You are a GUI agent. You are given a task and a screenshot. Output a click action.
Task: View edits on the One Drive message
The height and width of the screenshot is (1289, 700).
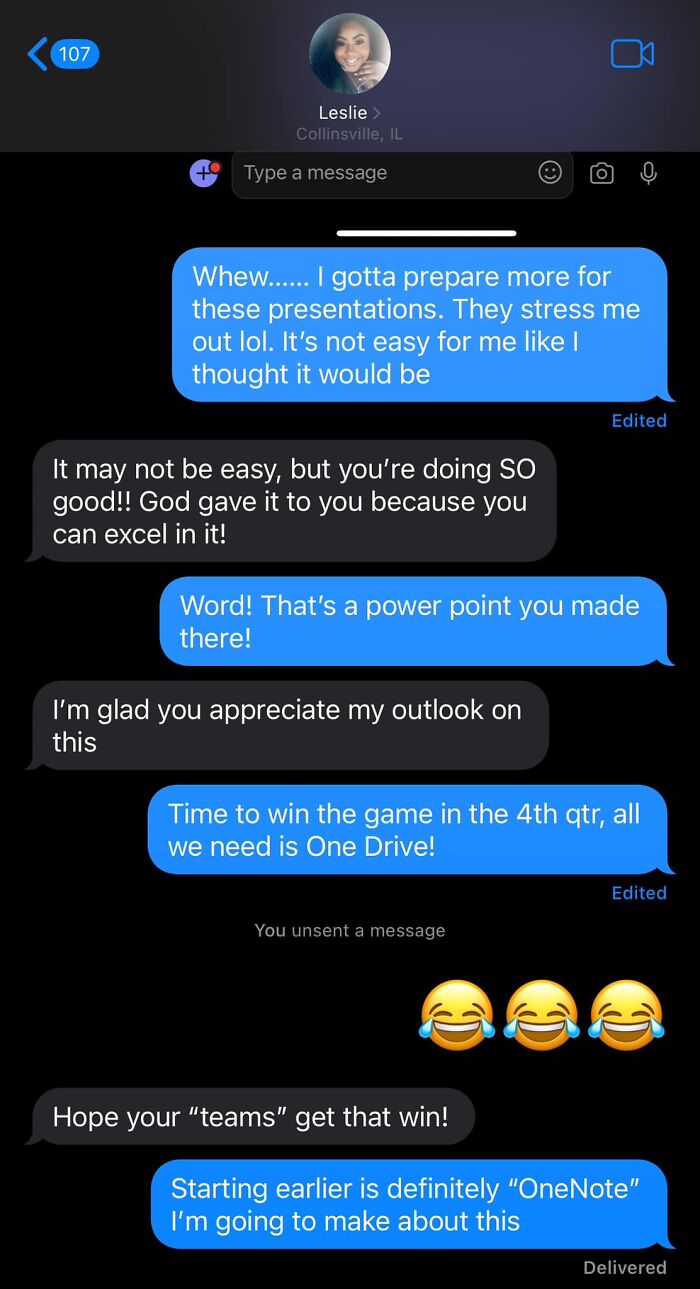[639, 893]
